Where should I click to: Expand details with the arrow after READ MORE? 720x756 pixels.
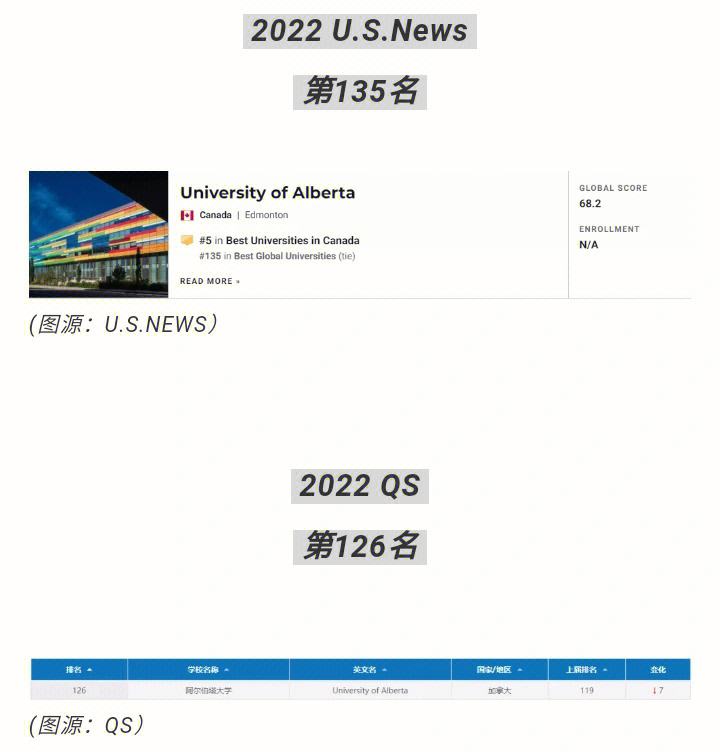pos(238,281)
